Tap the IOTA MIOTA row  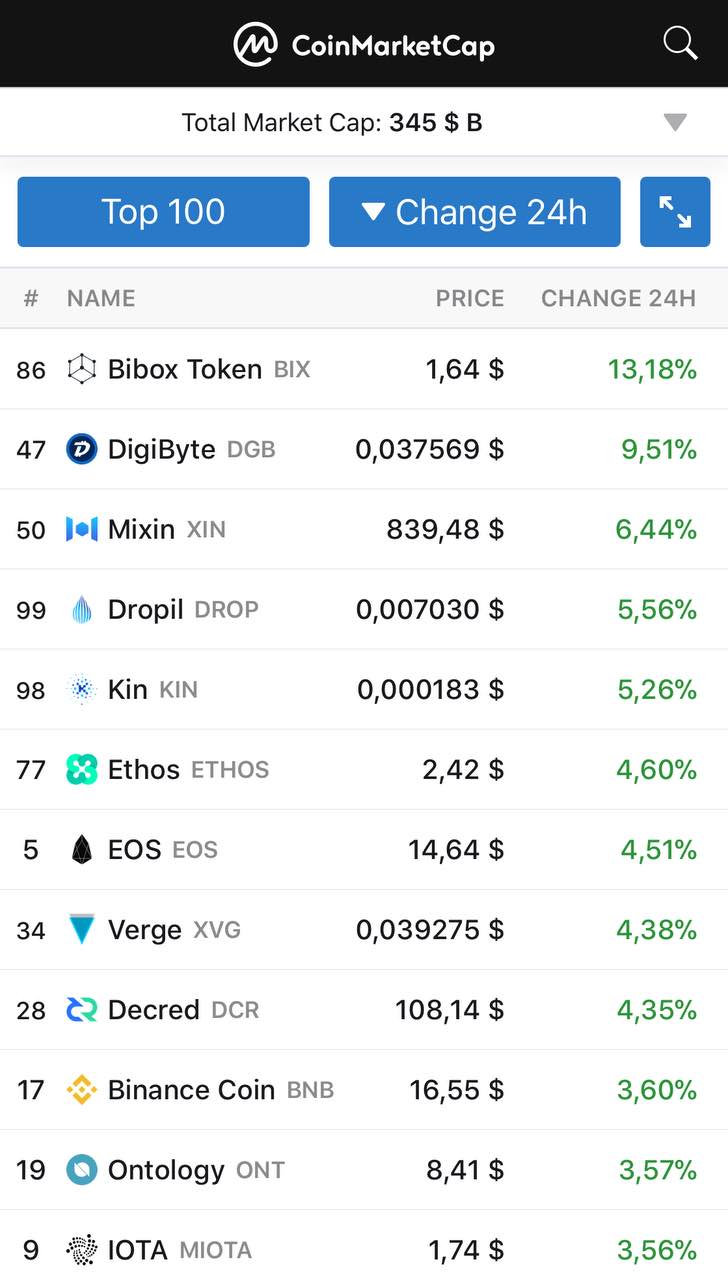[364, 1246]
